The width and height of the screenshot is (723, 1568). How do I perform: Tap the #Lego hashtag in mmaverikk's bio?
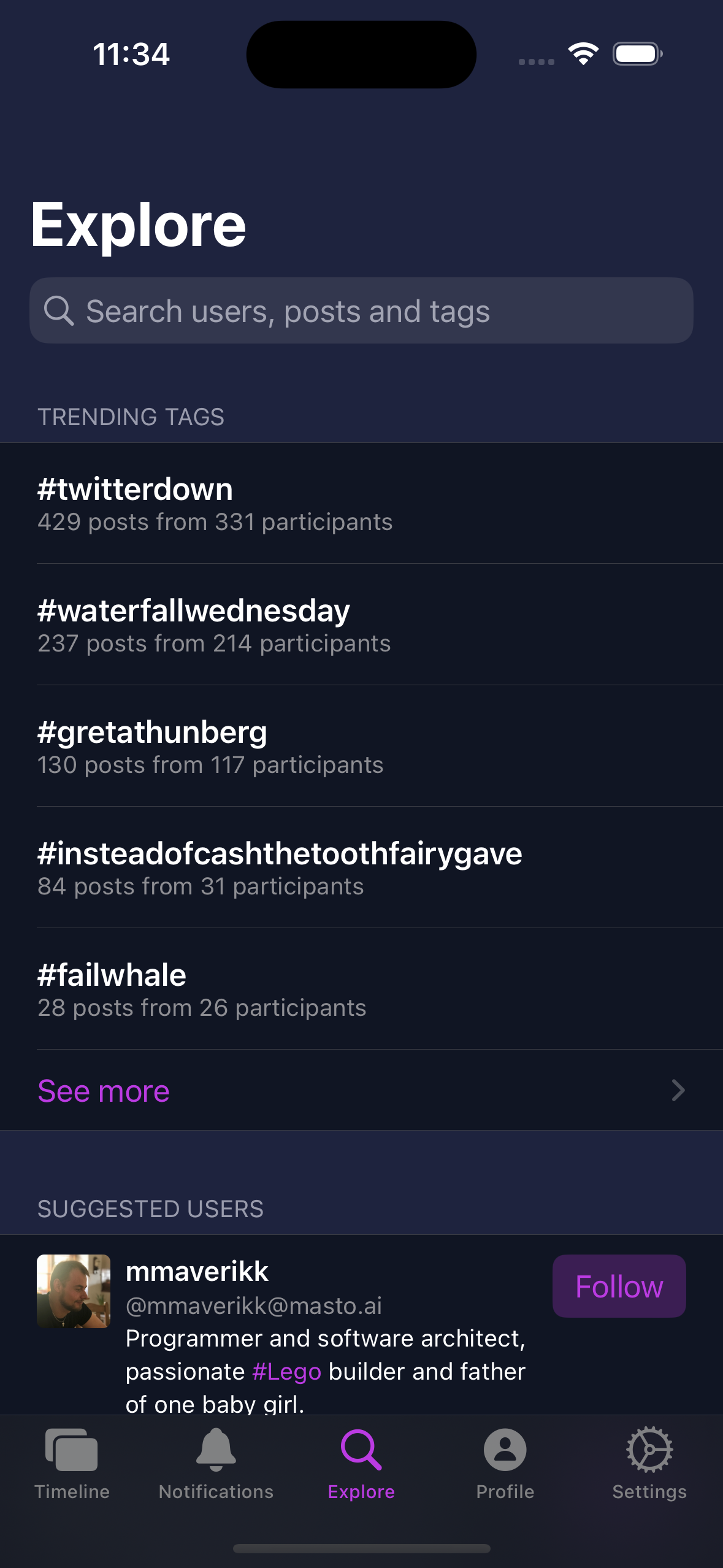(286, 1372)
